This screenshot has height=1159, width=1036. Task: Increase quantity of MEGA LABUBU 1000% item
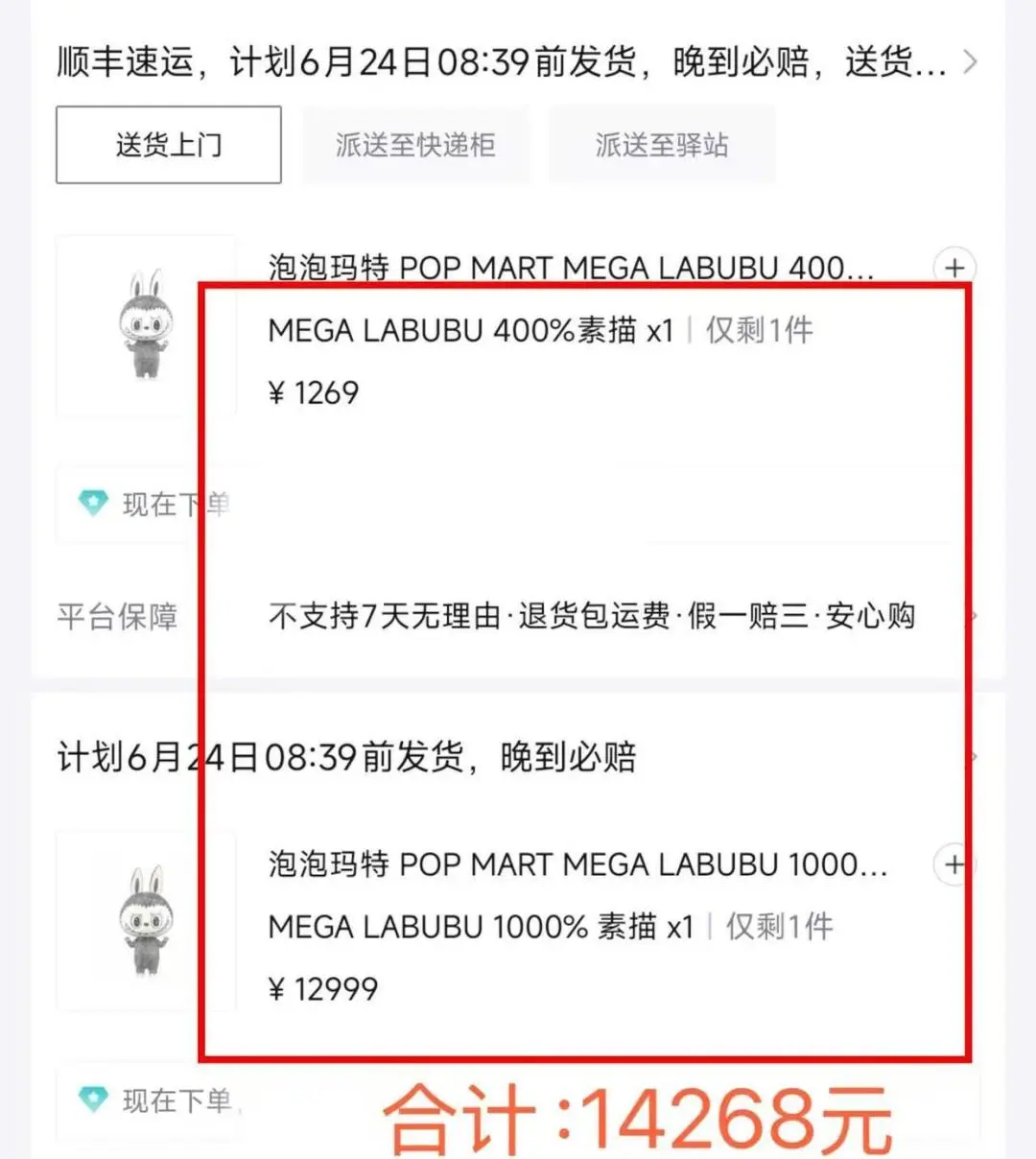pos(953,864)
